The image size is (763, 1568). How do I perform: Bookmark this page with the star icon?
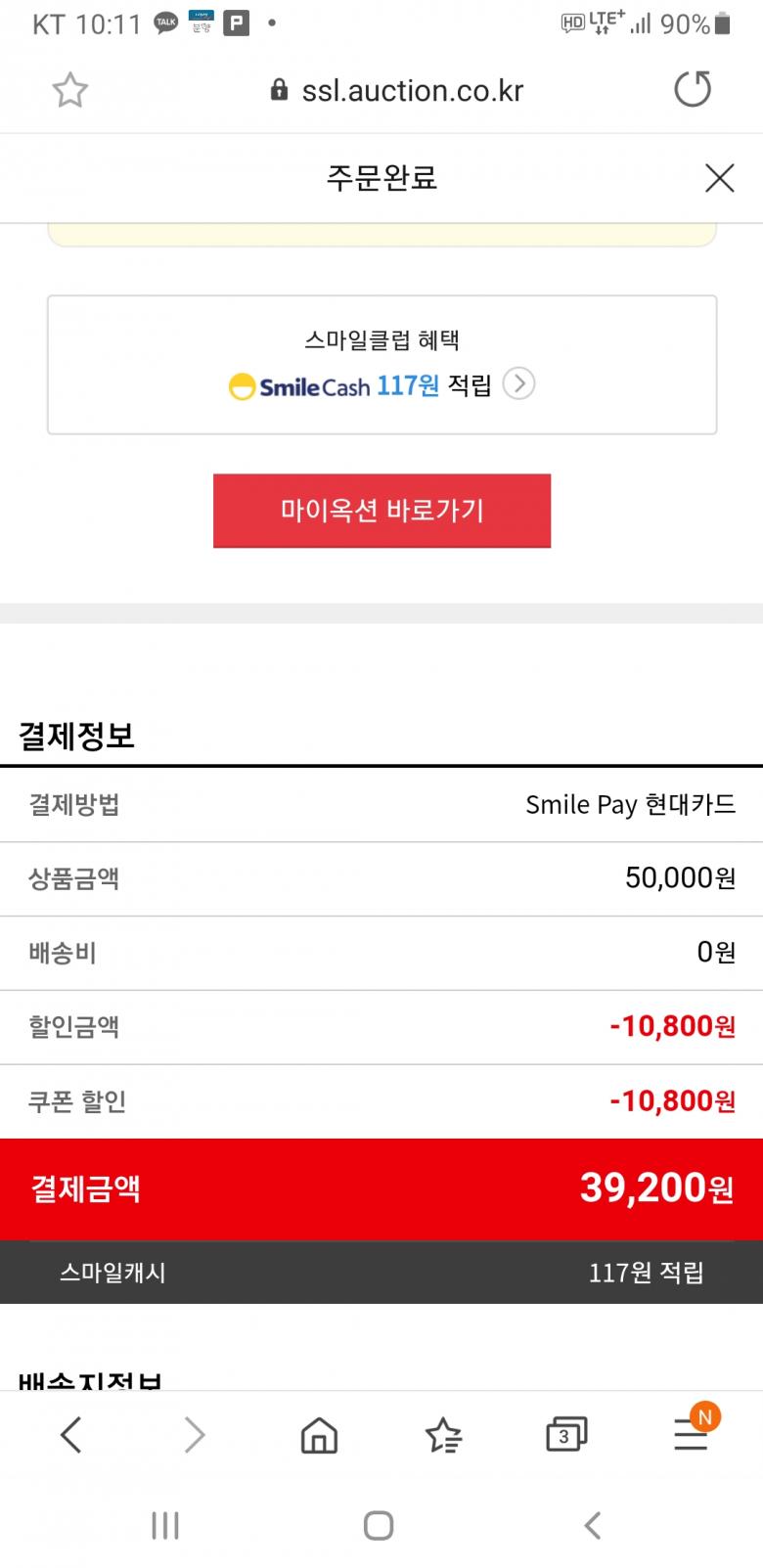tap(69, 91)
